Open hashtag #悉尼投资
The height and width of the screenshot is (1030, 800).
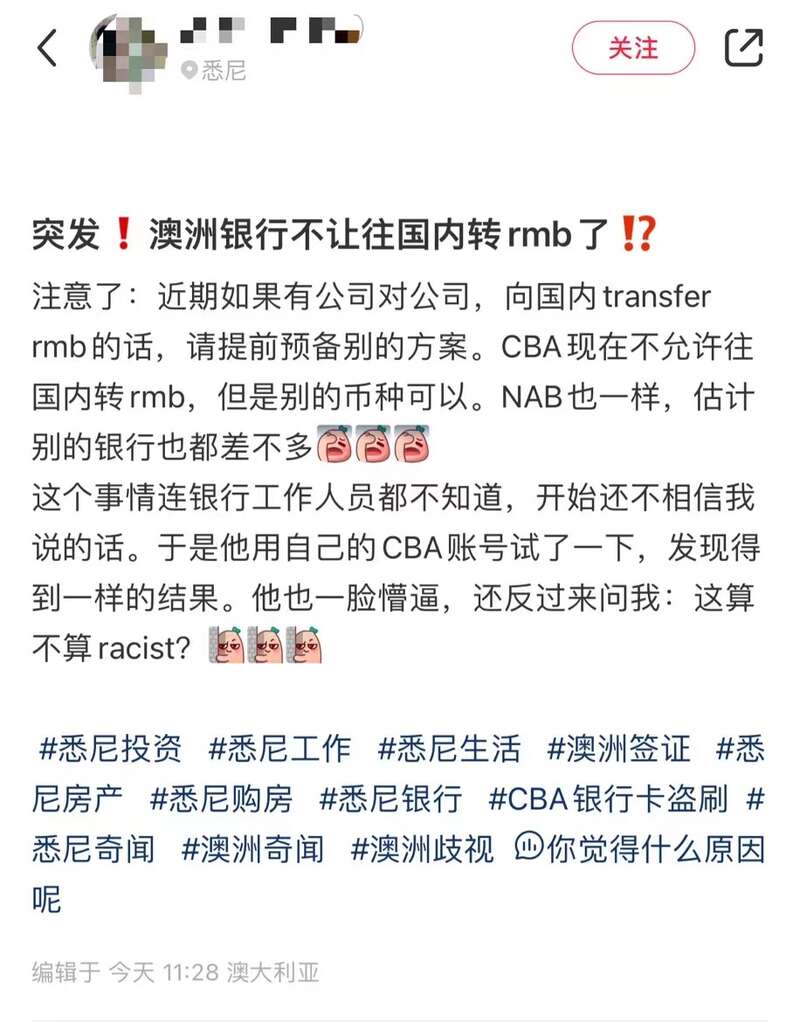(x=110, y=748)
